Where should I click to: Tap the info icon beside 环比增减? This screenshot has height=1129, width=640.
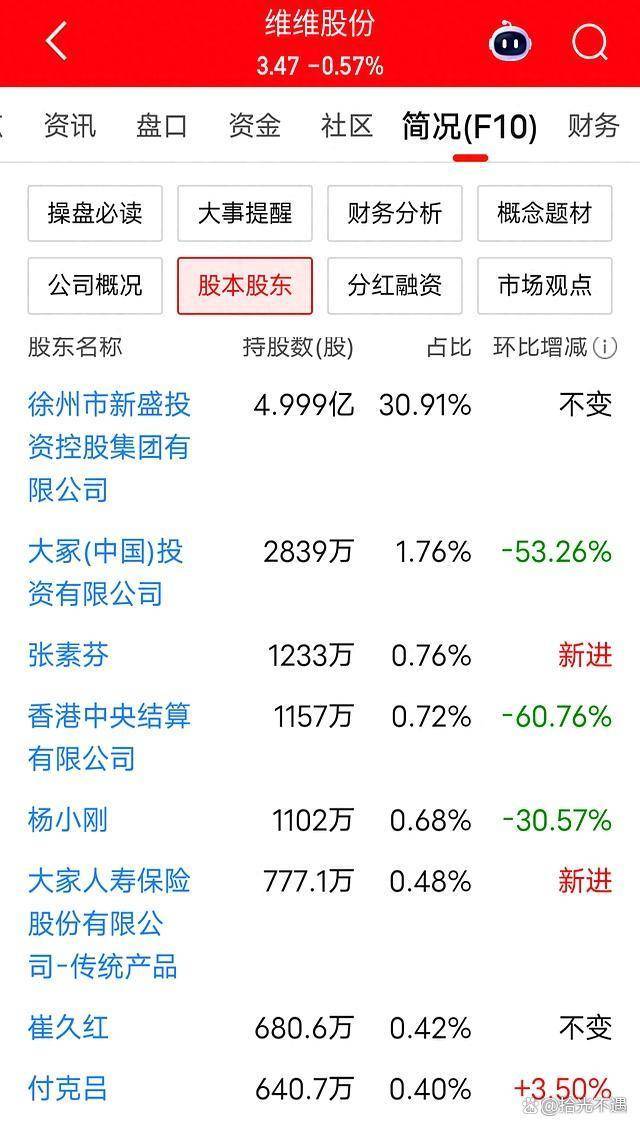point(605,348)
